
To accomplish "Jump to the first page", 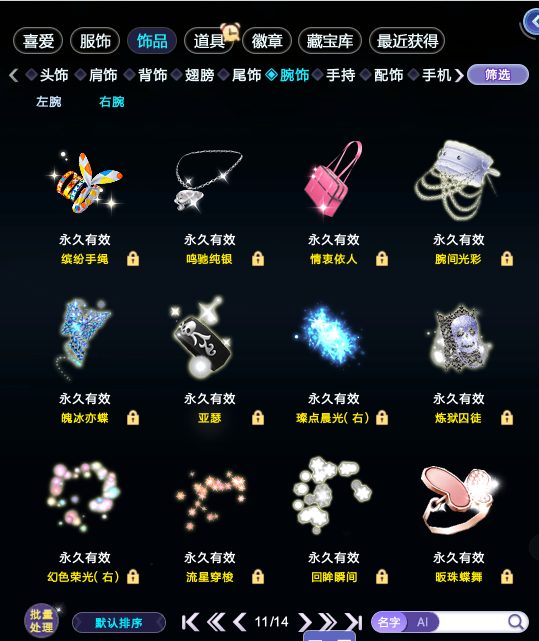I will coord(190,622).
